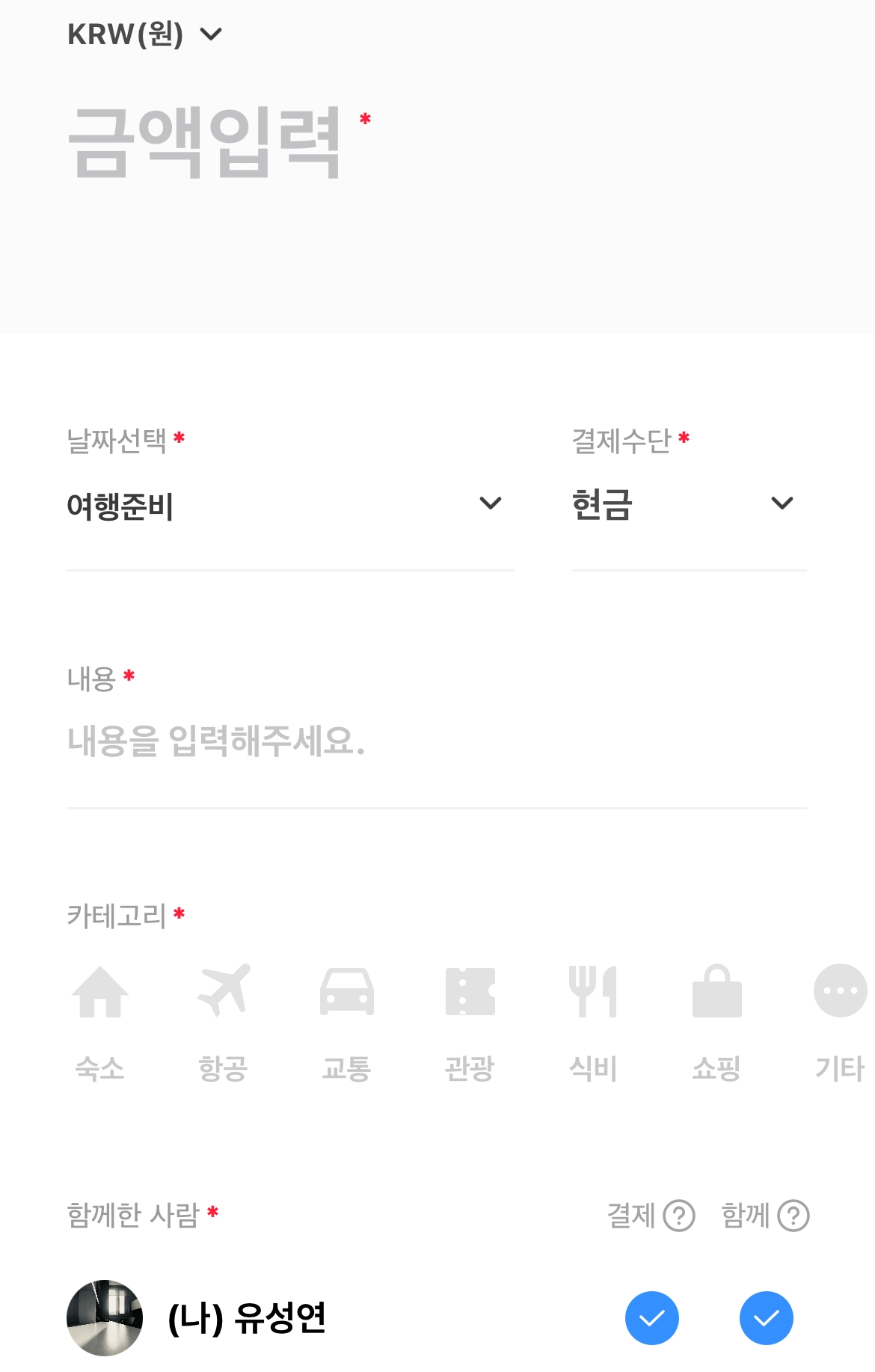Open the help icon next to 결제

[x=679, y=1216]
